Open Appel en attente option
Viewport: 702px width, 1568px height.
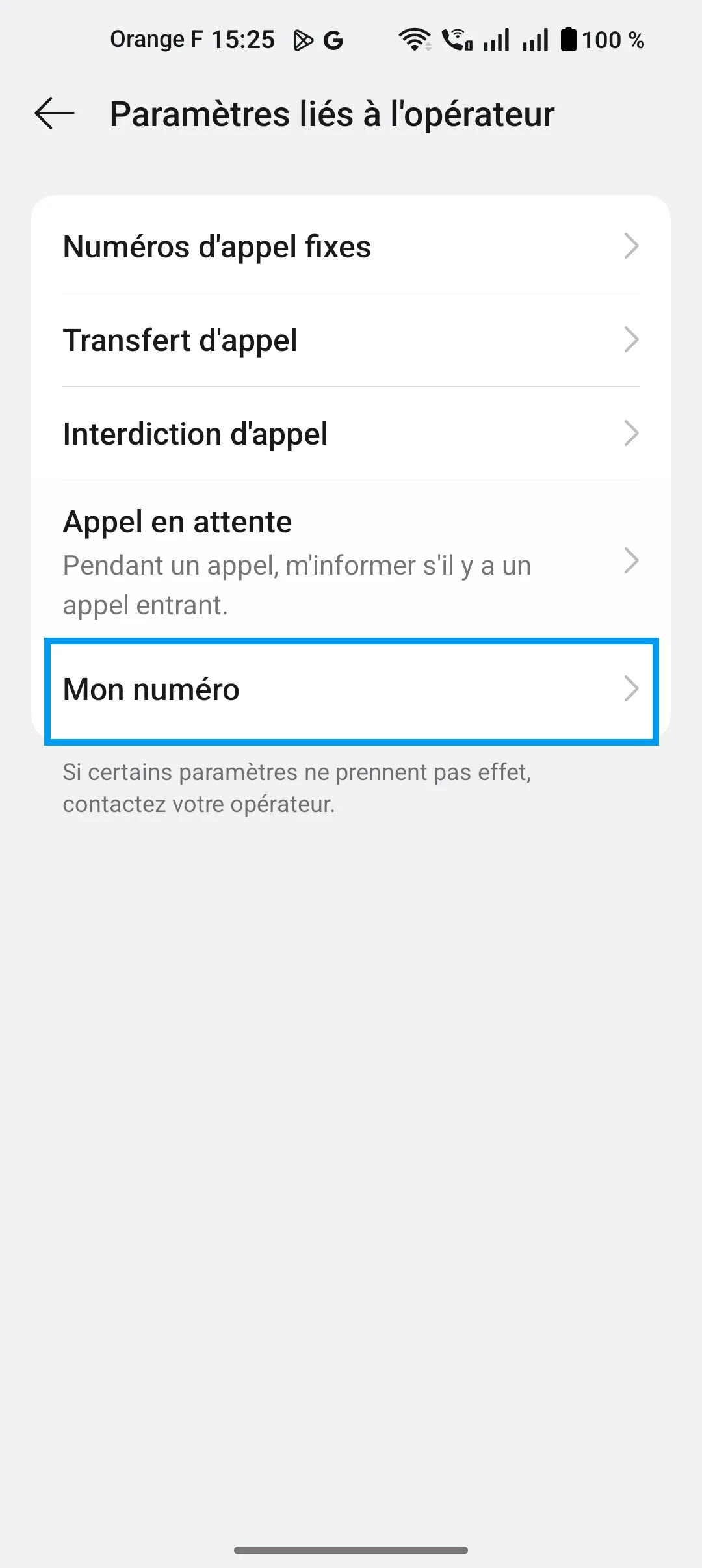point(351,561)
